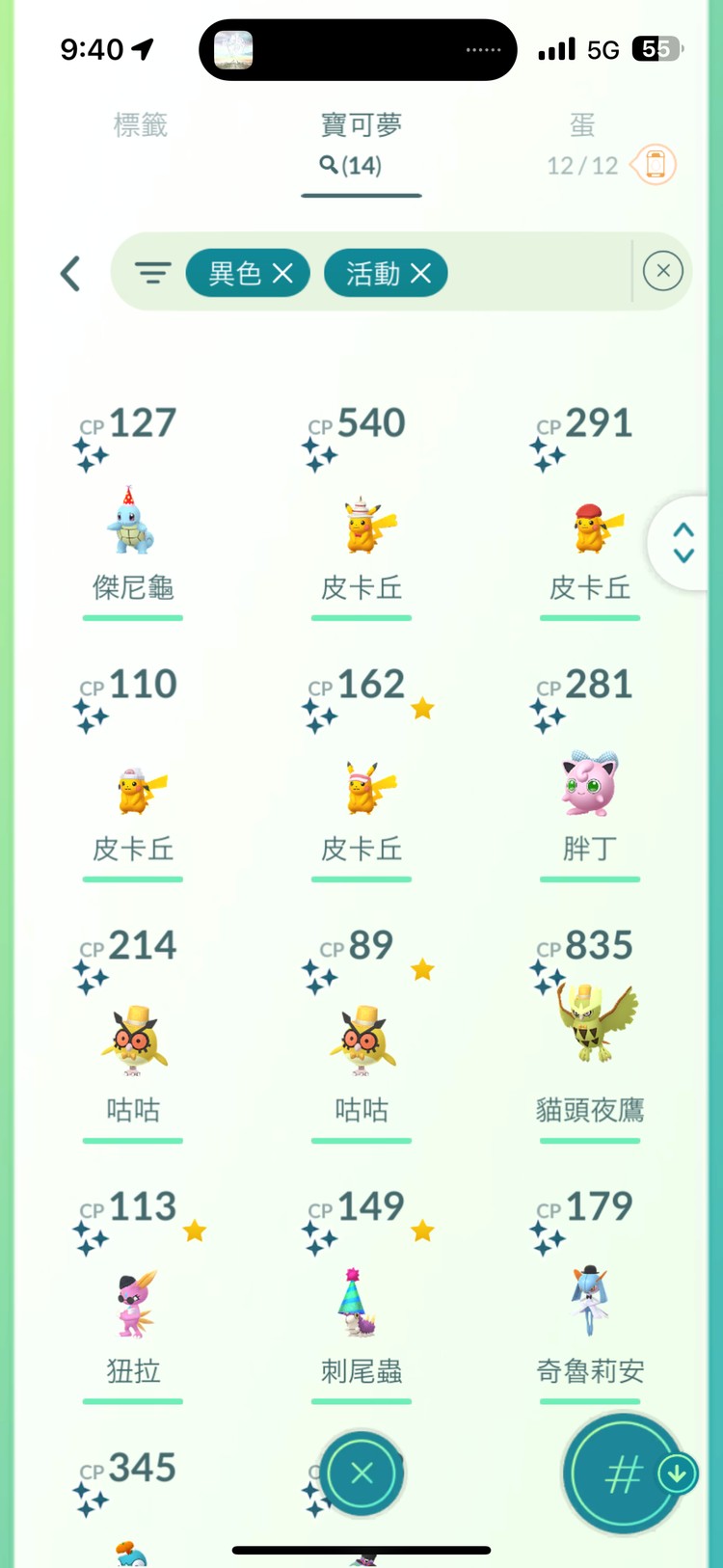Clear all search filters with the circle X
The width and height of the screenshot is (723, 1568).
(x=662, y=271)
